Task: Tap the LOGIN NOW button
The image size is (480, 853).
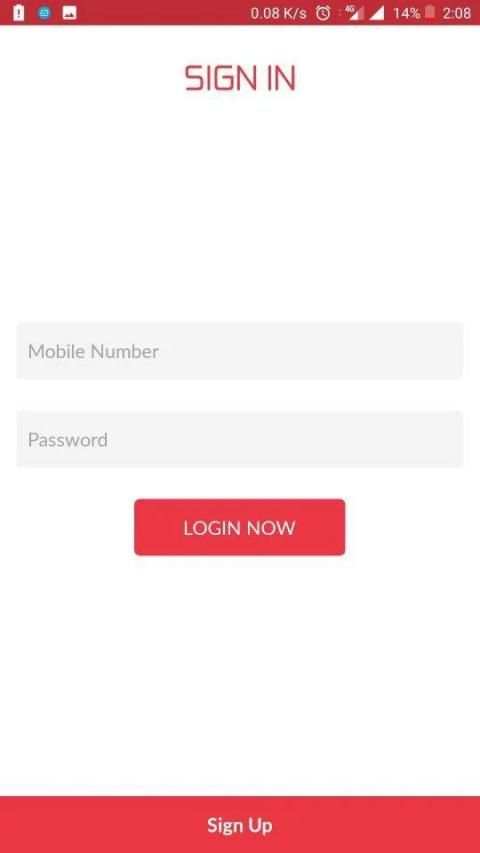Action: (239, 527)
